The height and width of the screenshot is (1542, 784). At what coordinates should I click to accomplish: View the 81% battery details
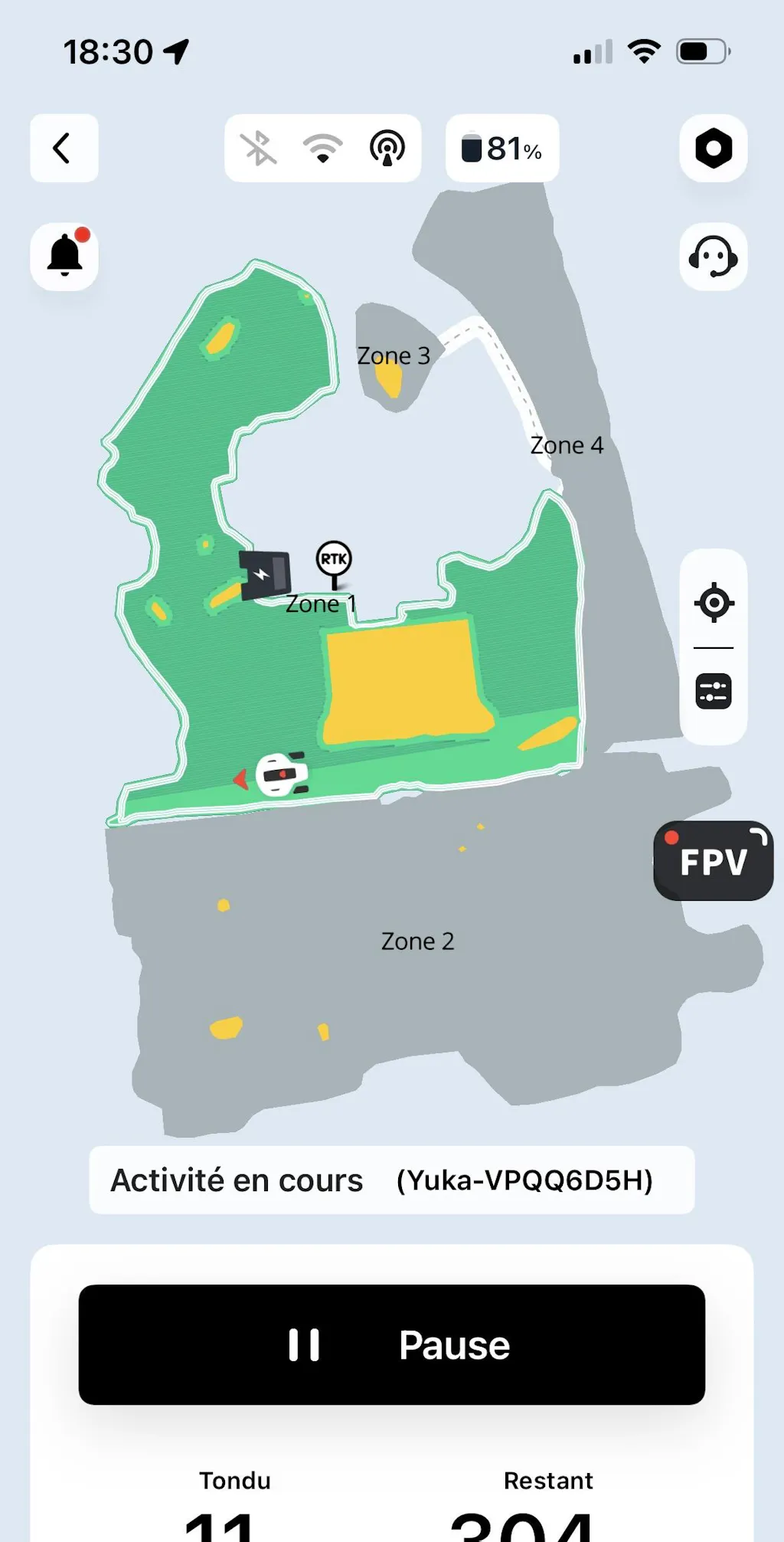point(502,148)
